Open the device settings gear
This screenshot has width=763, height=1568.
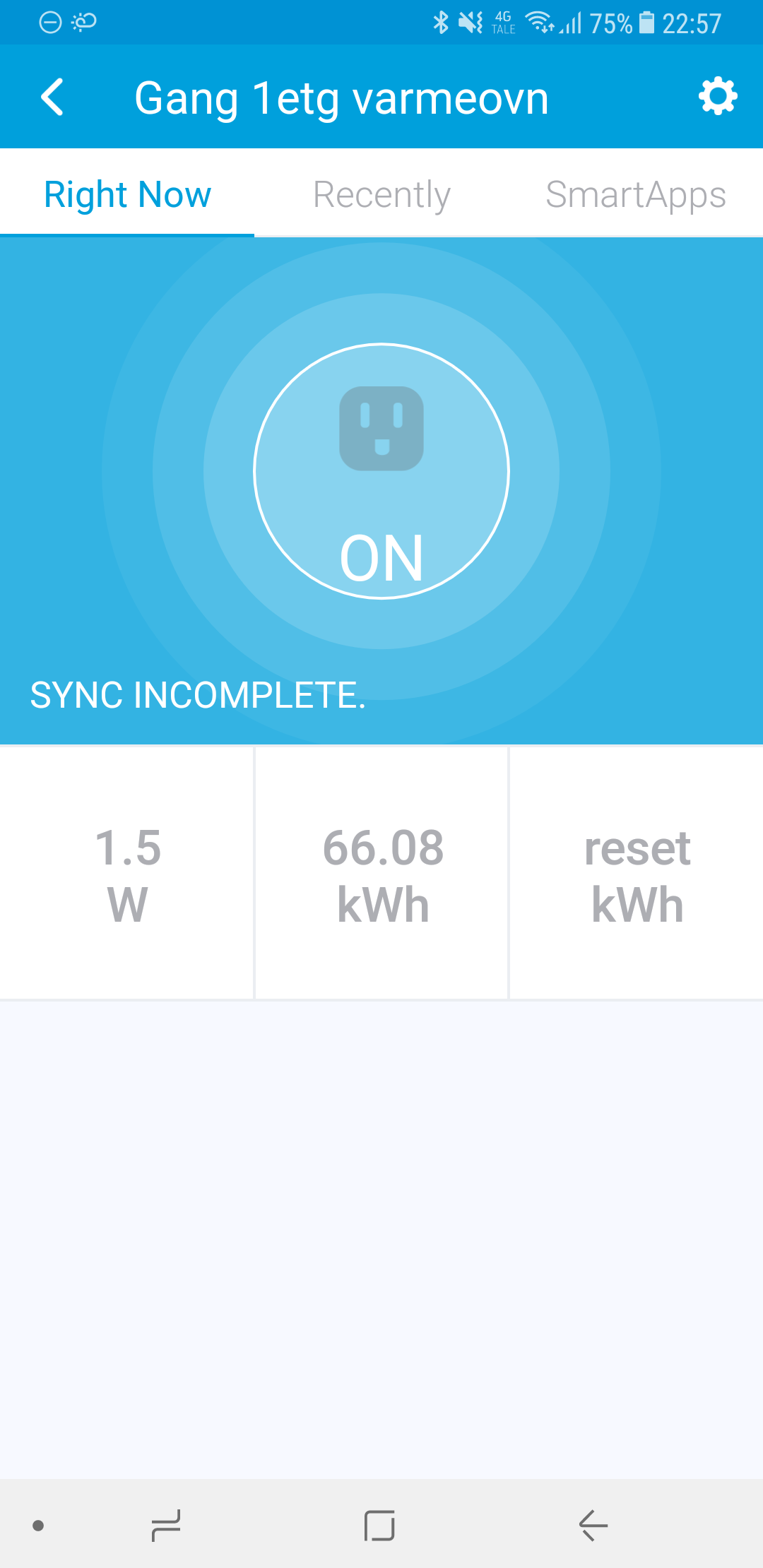[x=718, y=97]
